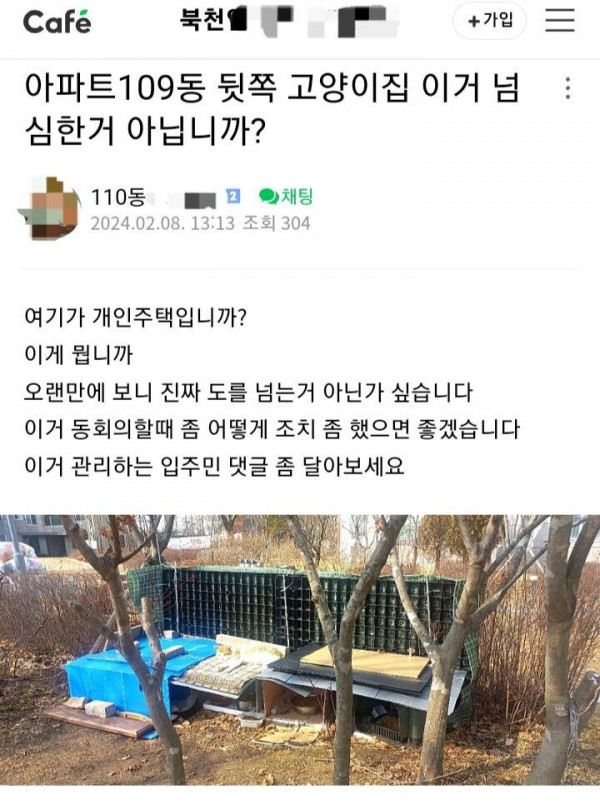Go to the Café home logo
This screenshot has width=600, height=805.
pyautogui.click(x=56, y=21)
